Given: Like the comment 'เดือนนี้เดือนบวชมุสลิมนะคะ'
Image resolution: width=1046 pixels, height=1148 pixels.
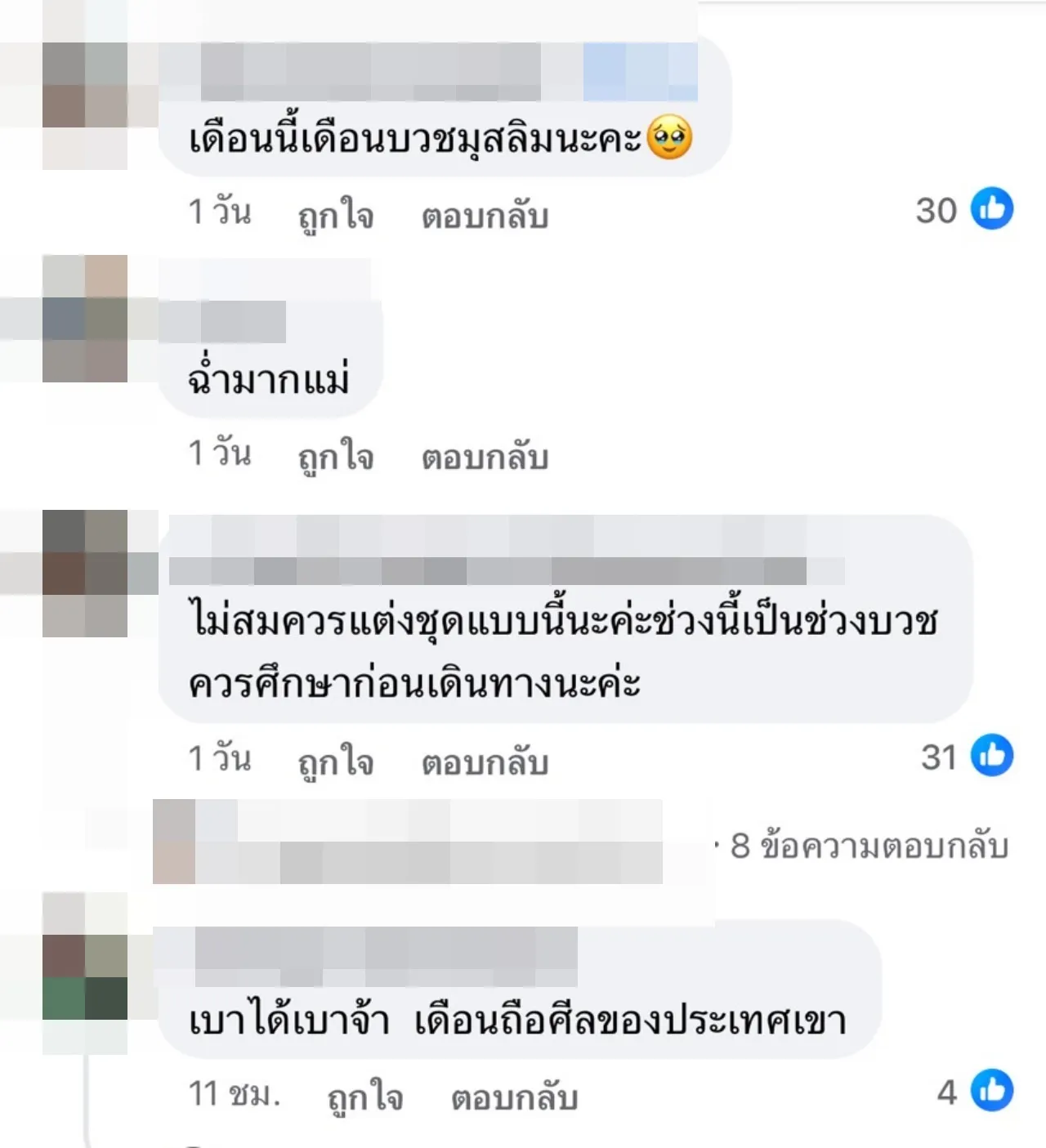Looking at the screenshot, I should pos(335,216).
